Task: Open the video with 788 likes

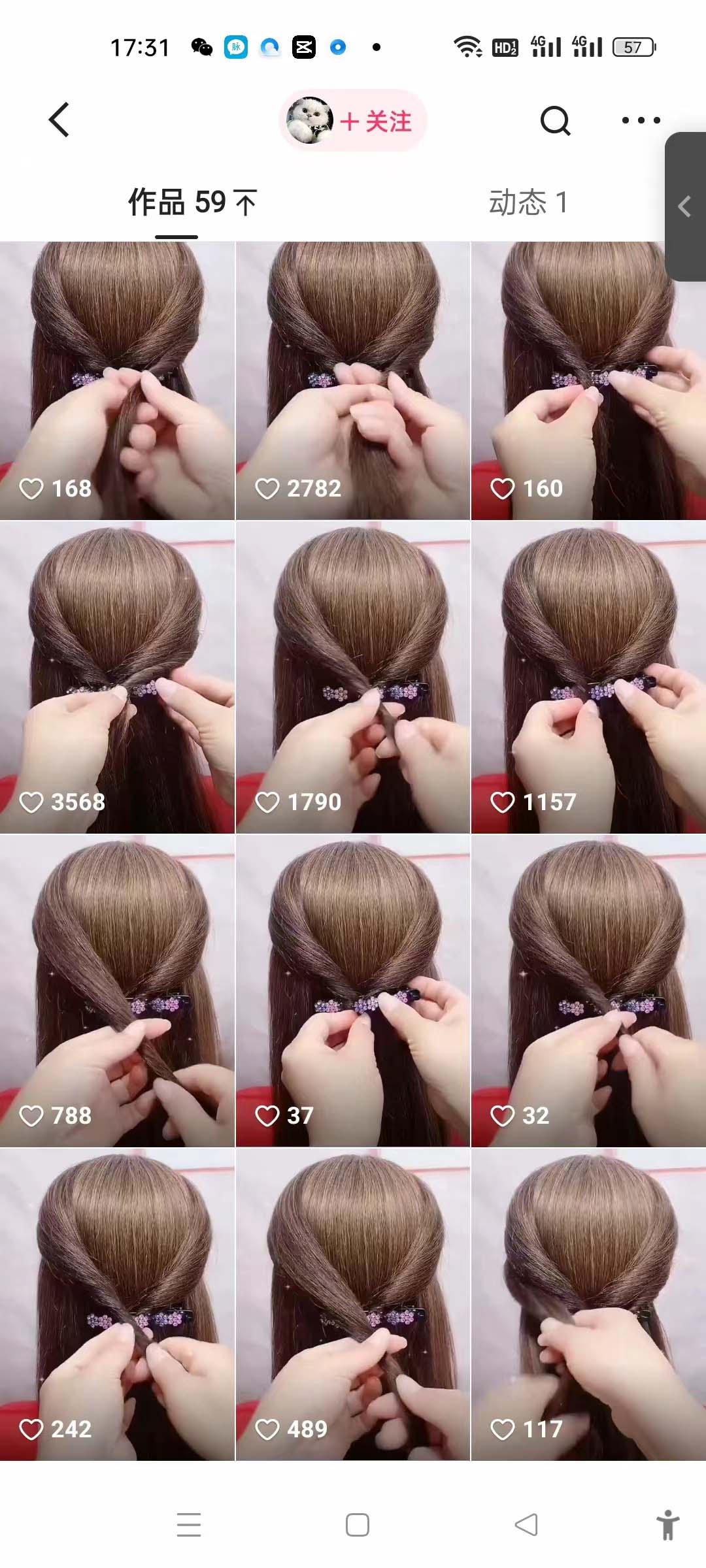Action: [117, 990]
